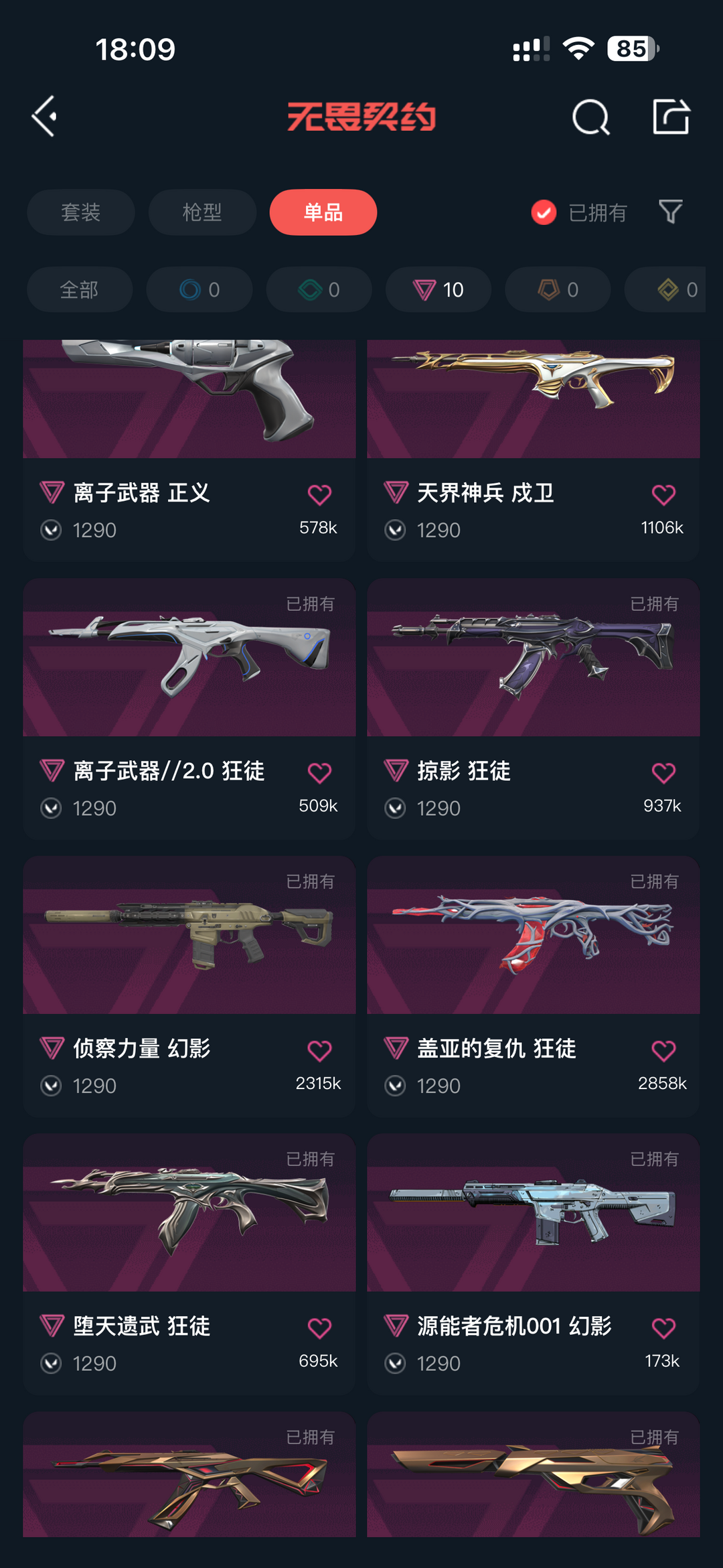Filter by the blue circle tier chip
The height and width of the screenshot is (1568, 723).
click(x=199, y=289)
